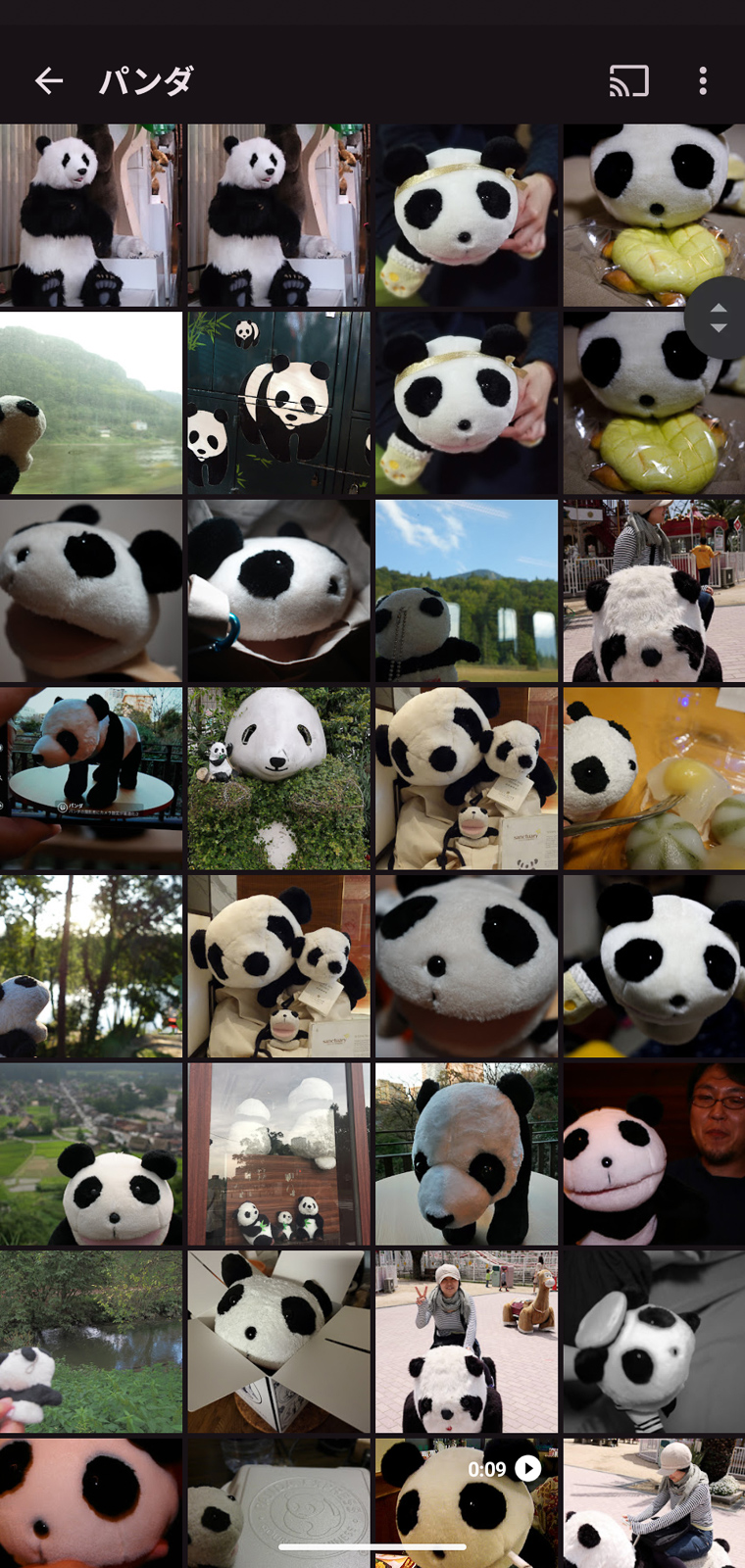
Task: View the panda beside sweets on the yellow table
Action: pyautogui.click(x=654, y=779)
